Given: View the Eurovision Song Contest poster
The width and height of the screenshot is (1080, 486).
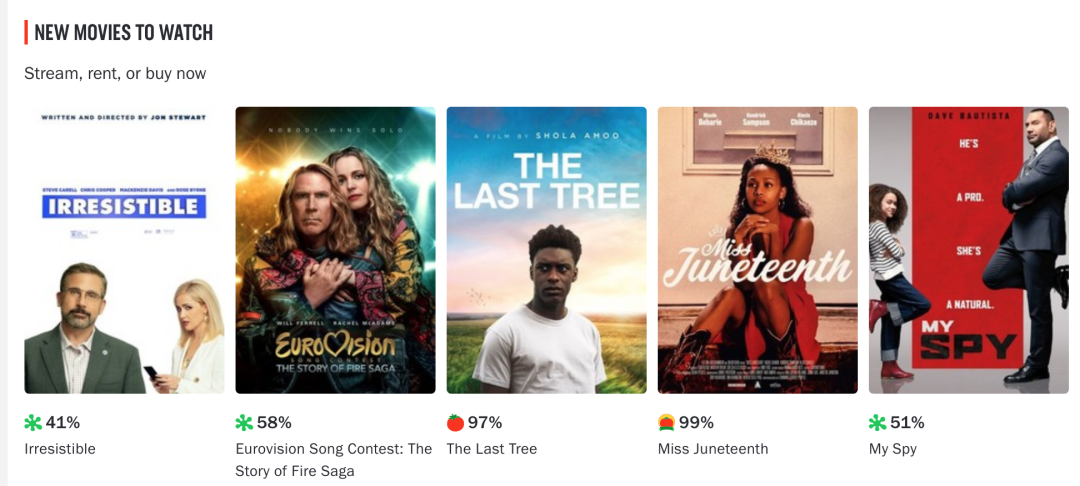Looking at the screenshot, I should [335, 250].
